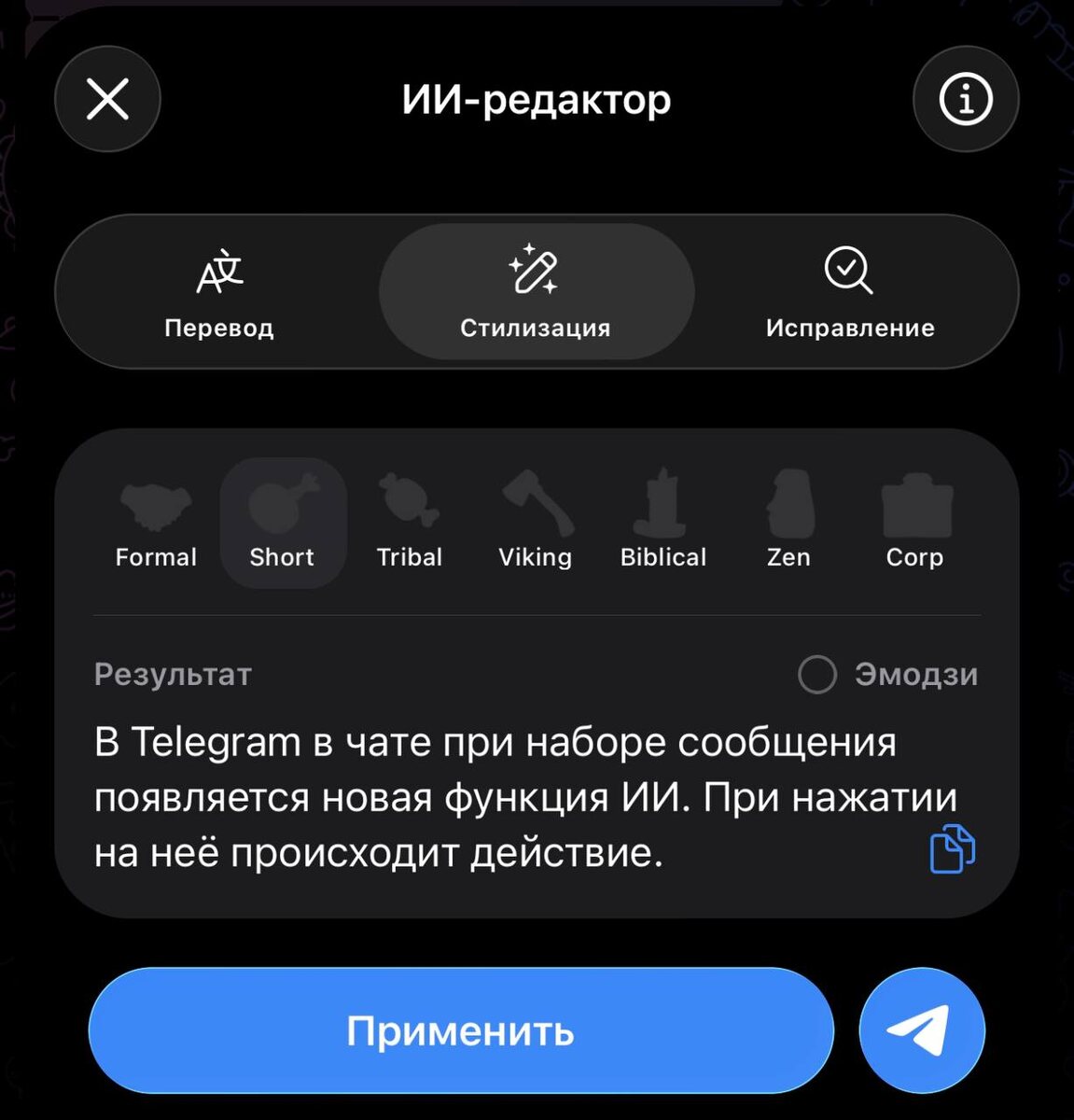Viewport: 1074px width, 1120px height.
Task: Enable the Эмодзи option
Action: (887, 674)
